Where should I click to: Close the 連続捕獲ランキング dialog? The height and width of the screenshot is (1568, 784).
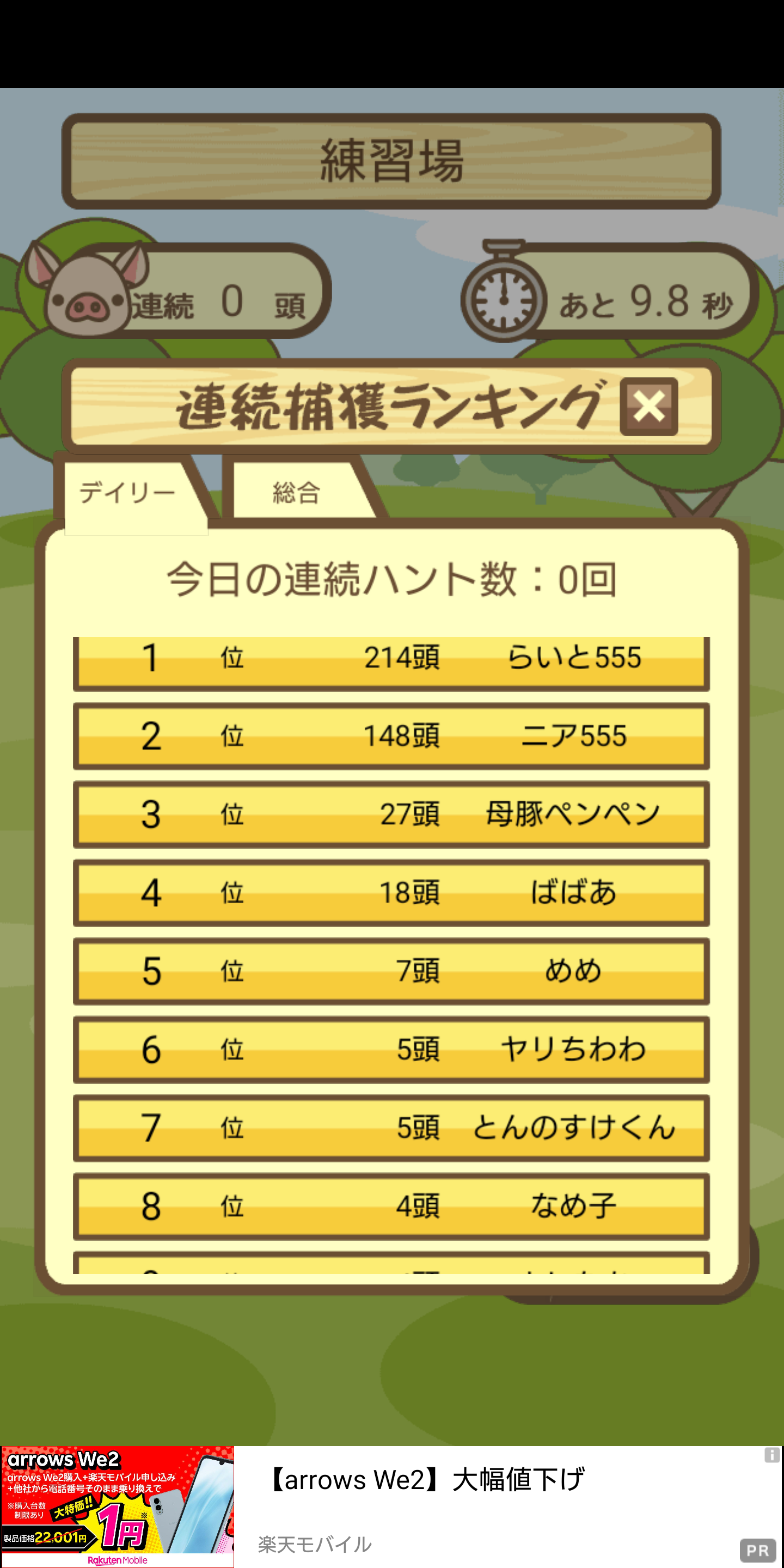(x=648, y=406)
